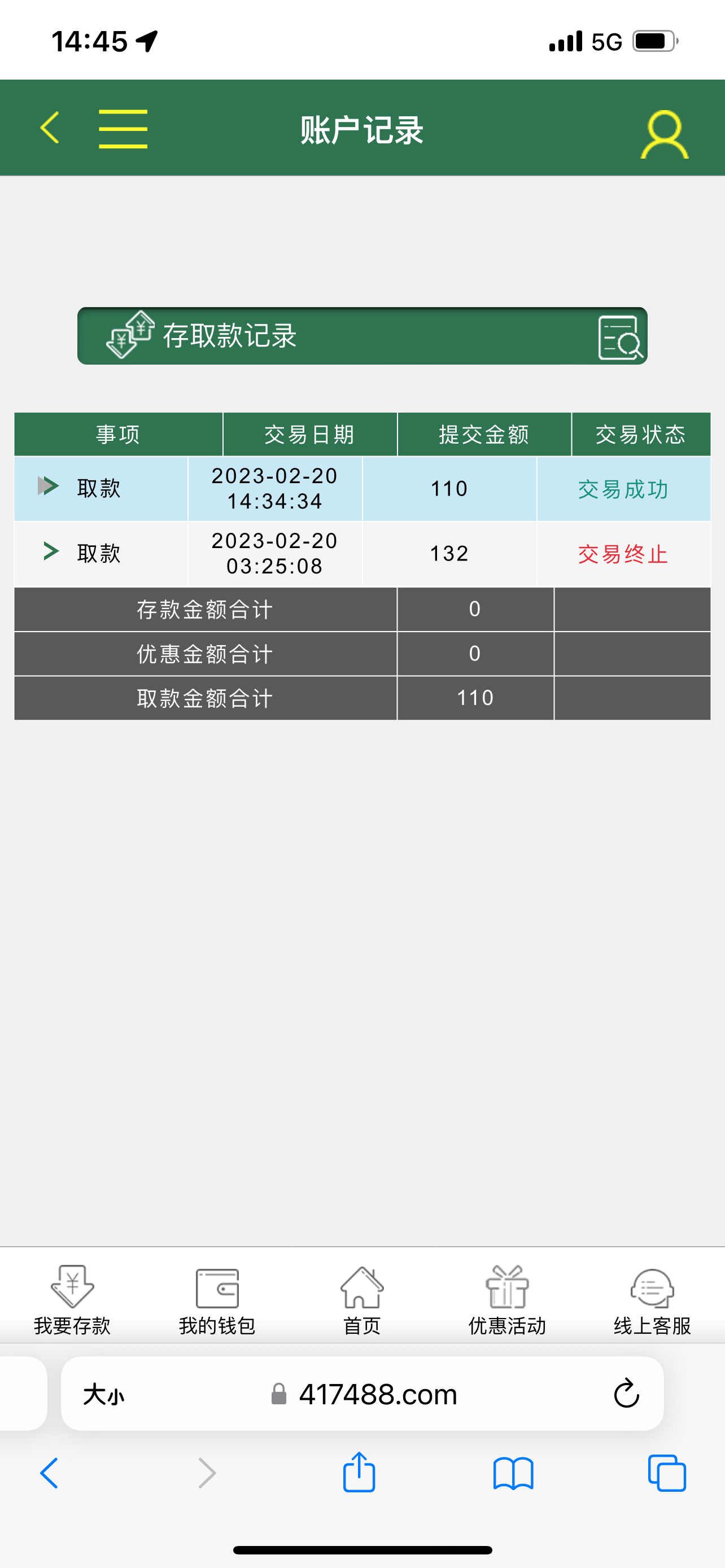The height and width of the screenshot is (1568, 725).
Task: Open Safari bookmarks
Action: (x=513, y=1473)
